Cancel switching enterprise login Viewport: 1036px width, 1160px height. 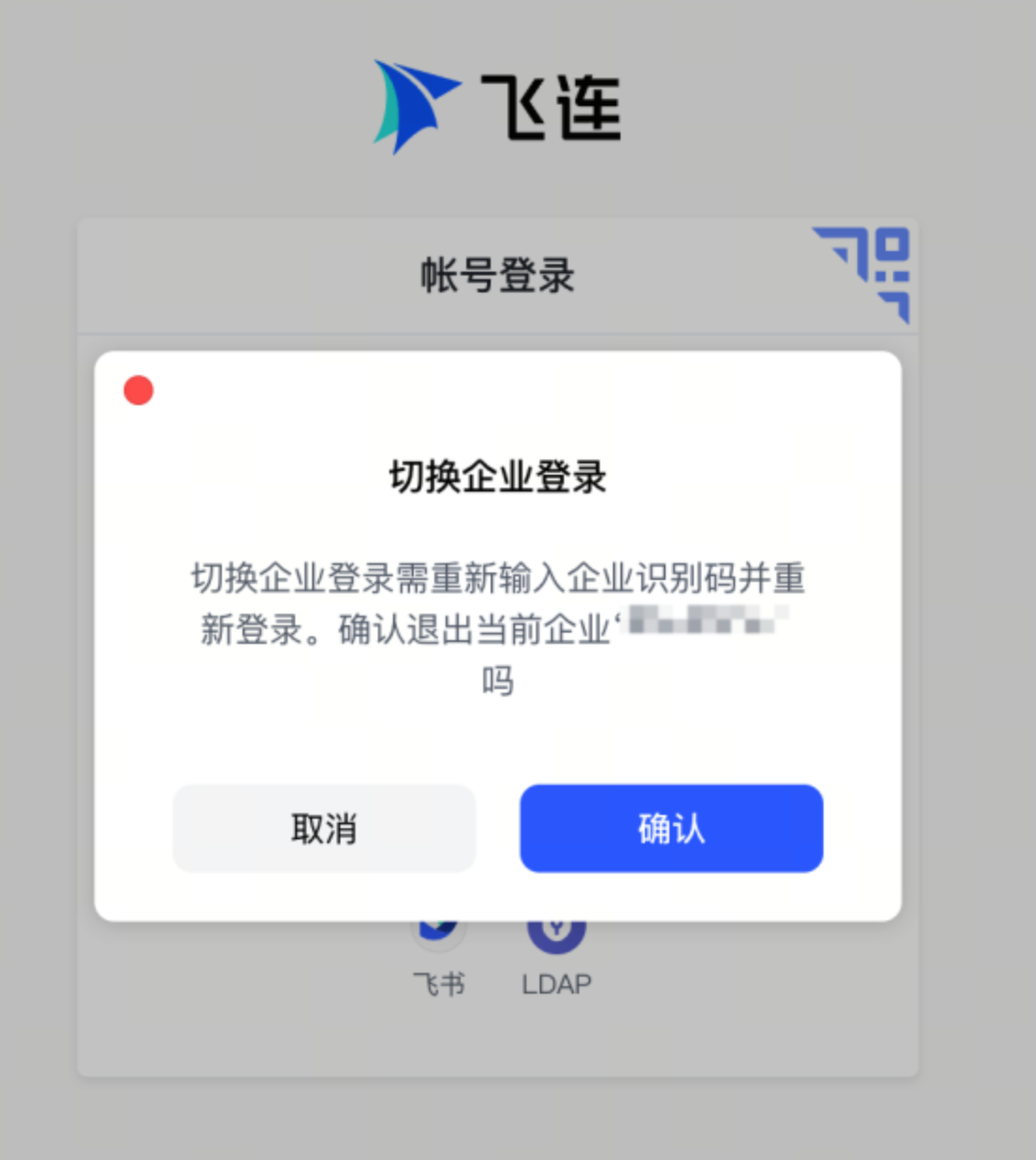click(x=323, y=828)
